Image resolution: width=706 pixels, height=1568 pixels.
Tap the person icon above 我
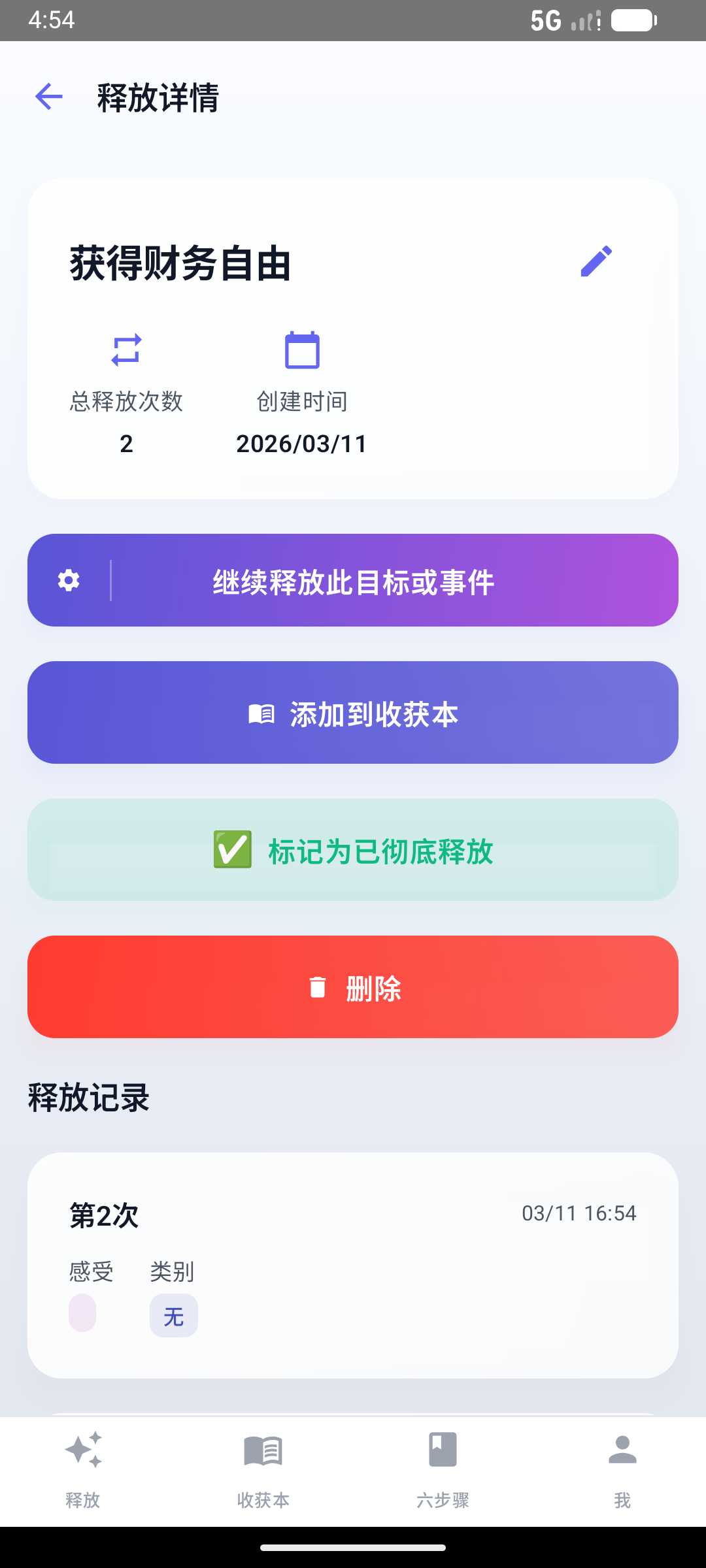point(622,1450)
